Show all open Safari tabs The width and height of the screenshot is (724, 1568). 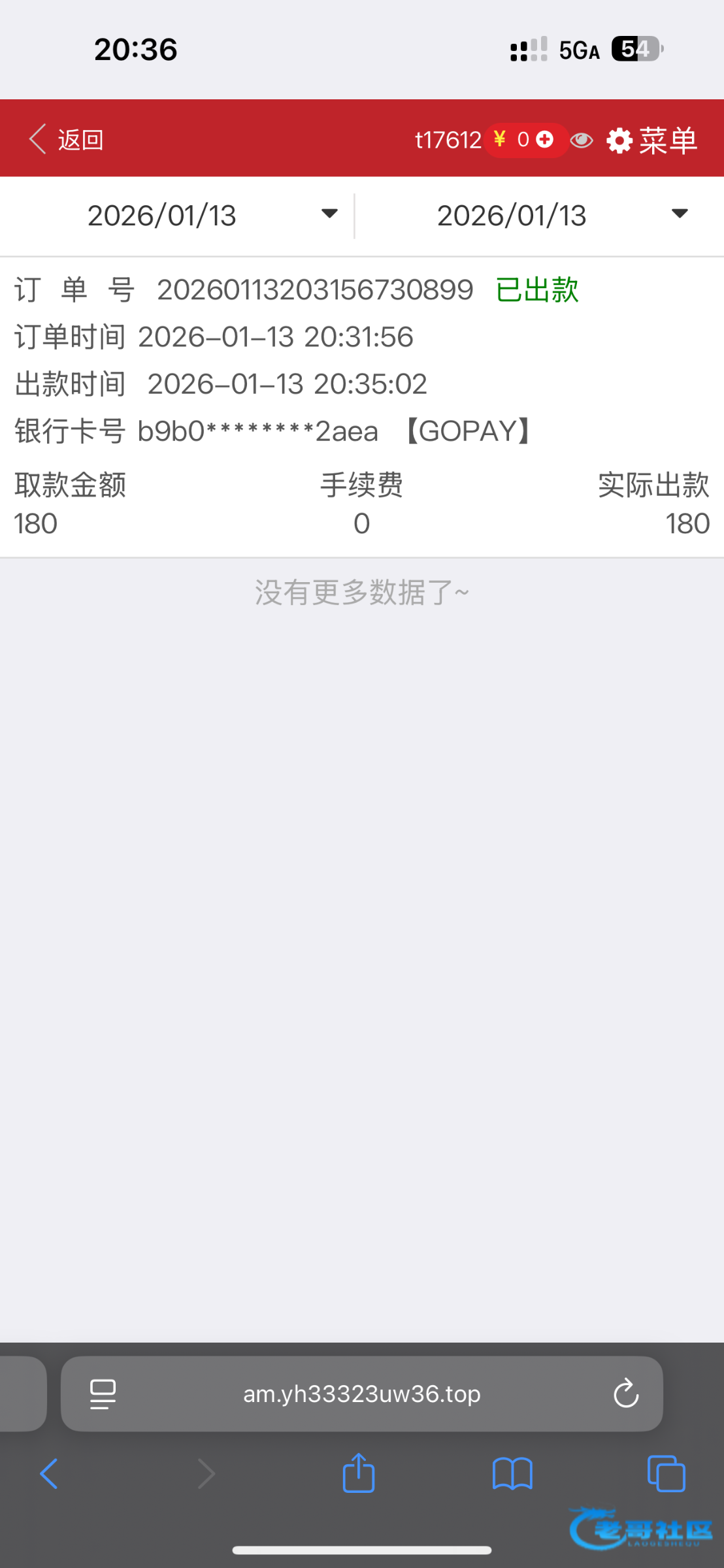point(666,1474)
